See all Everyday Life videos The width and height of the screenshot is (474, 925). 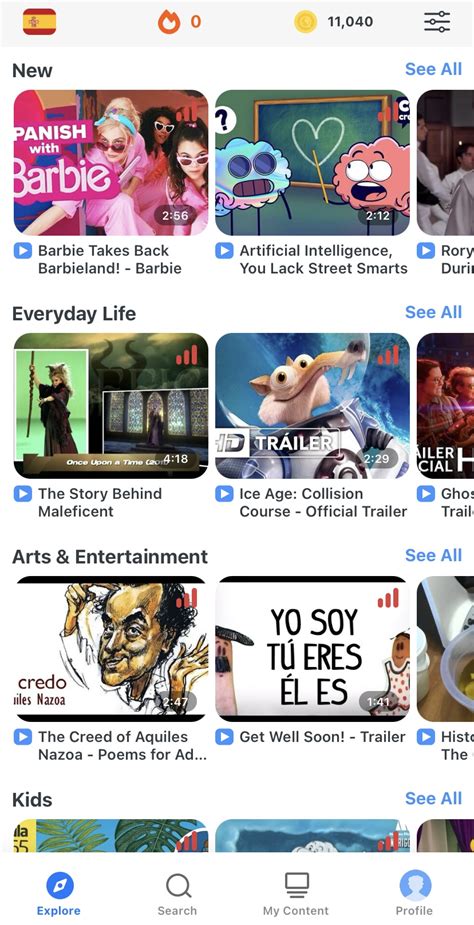pyautogui.click(x=433, y=312)
